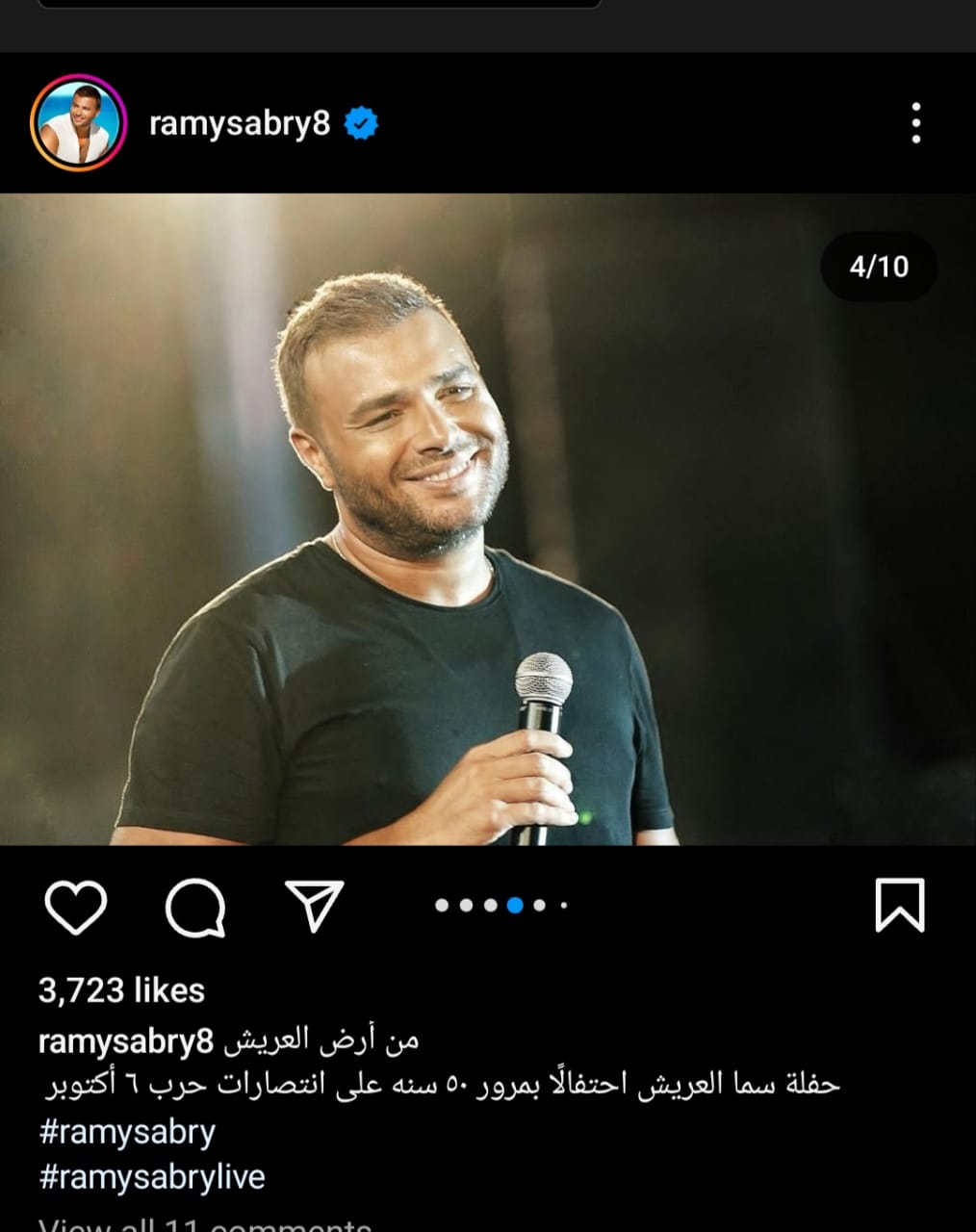
Task: Open the ramysabry8 profile from the post header
Action: tap(240, 123)
